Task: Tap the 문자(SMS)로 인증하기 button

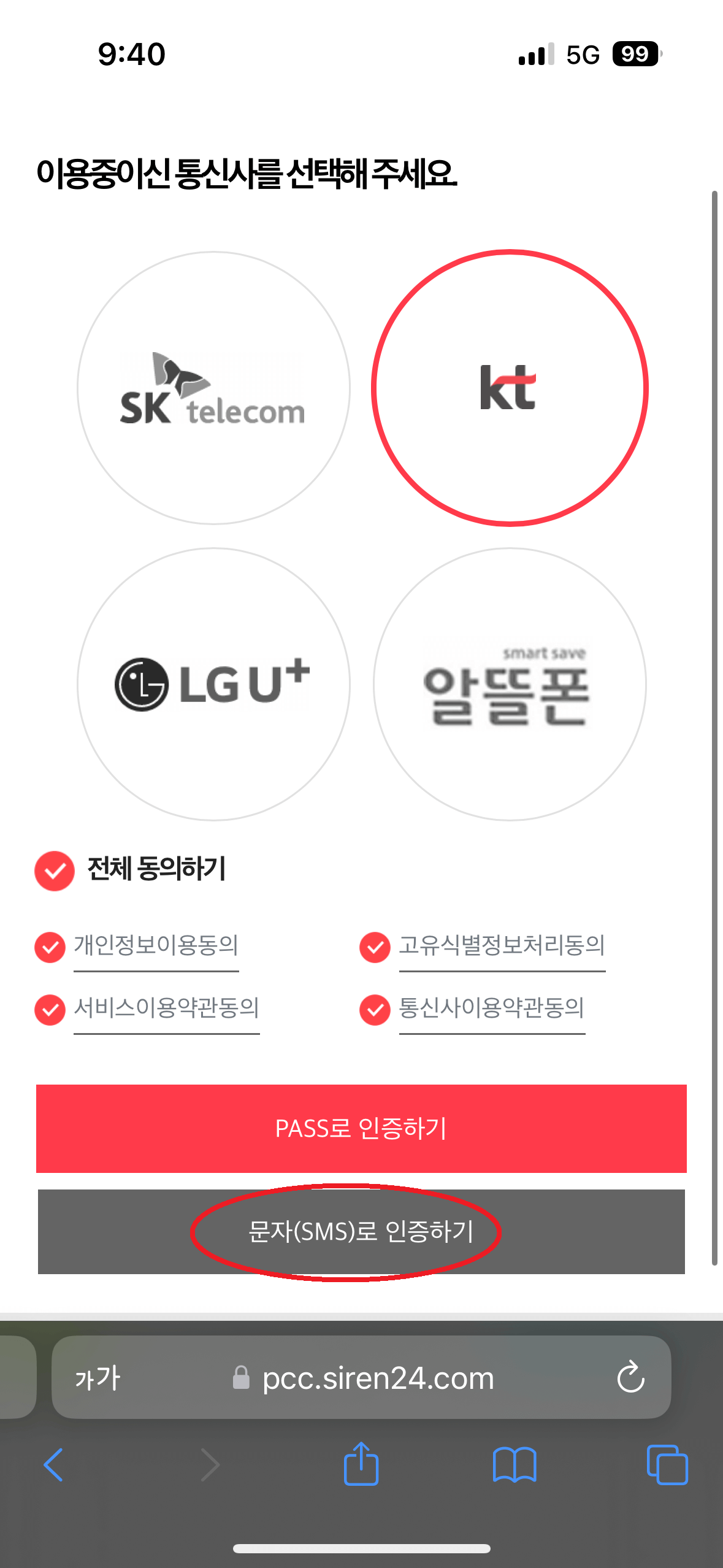Action: [361, 1232]
